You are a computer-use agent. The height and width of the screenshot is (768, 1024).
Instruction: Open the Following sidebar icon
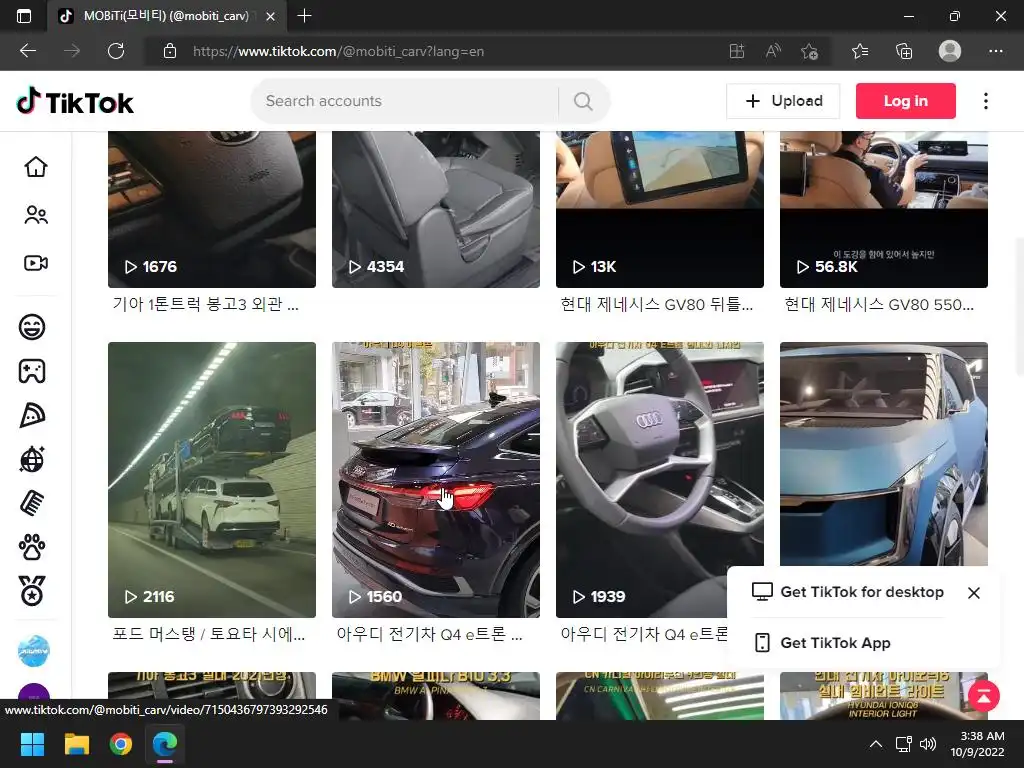pos(36,215)
